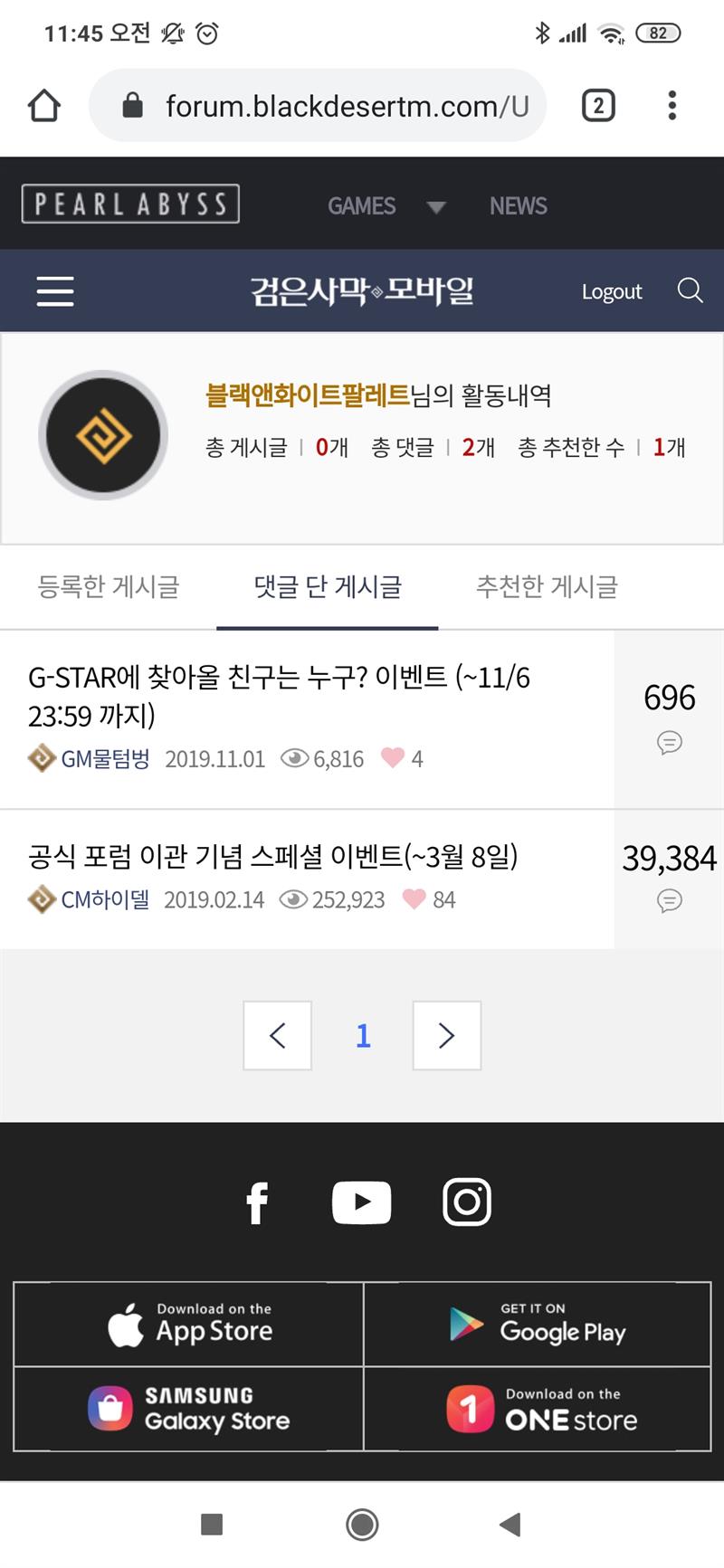Open the Instagram profile link
The image size is (724, 1568).
click(x=466, y=1202)
